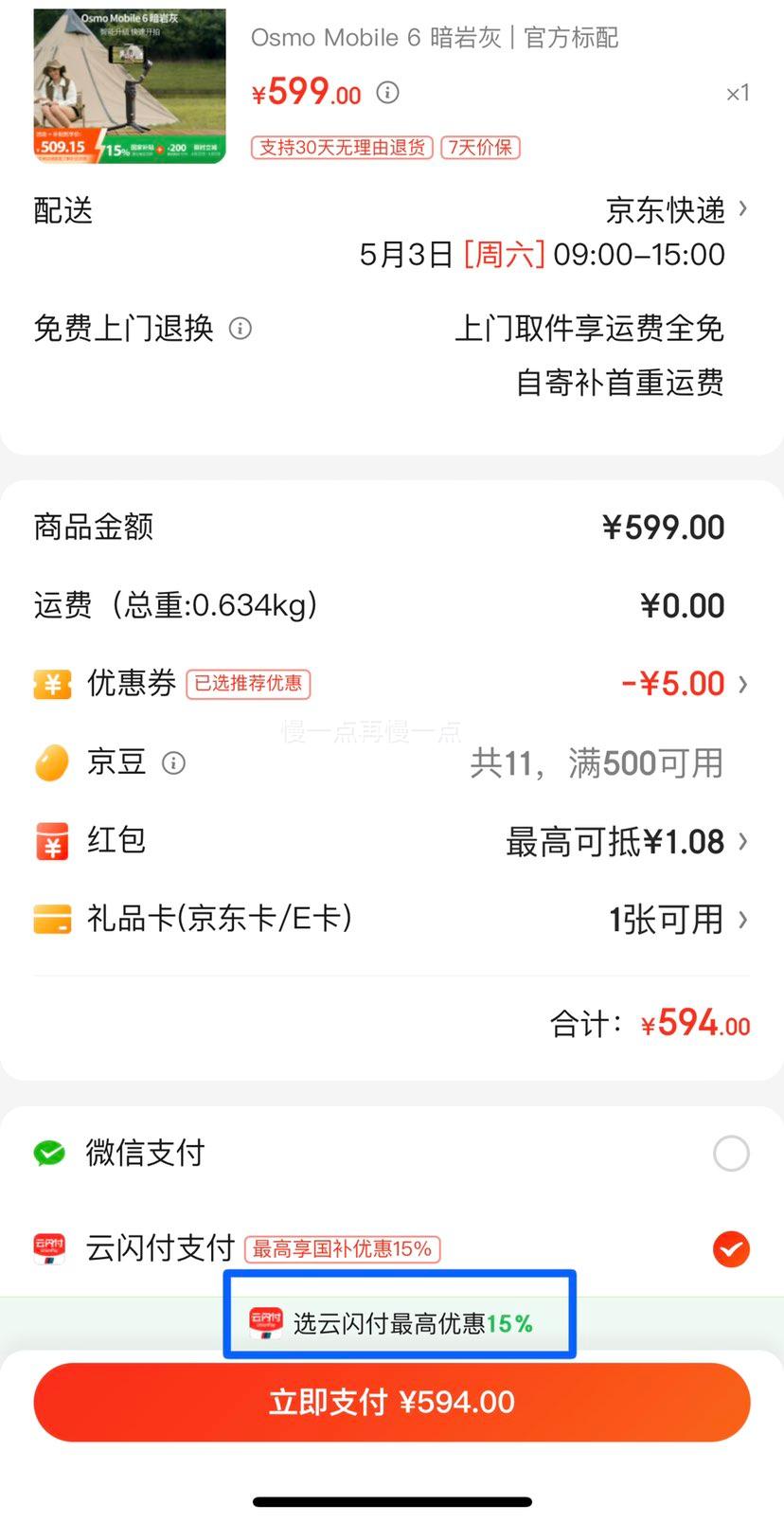Show the 京豆 info tooltip
Image resolution: width=784 pixels, height=1523 pixels.
point(174,763)
